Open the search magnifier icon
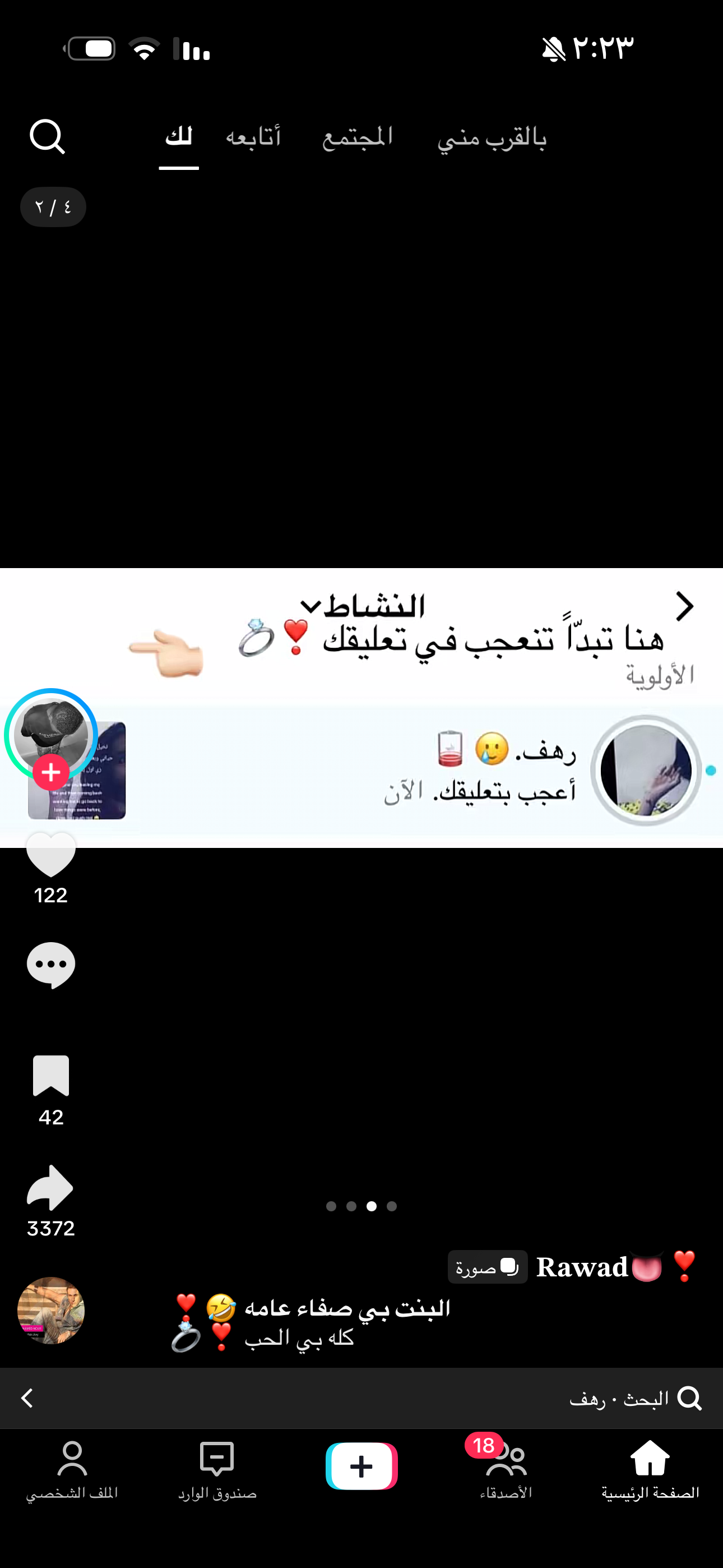Image resolution: width=723 pixels, height=1568 pixels. (x=48, y=136)
